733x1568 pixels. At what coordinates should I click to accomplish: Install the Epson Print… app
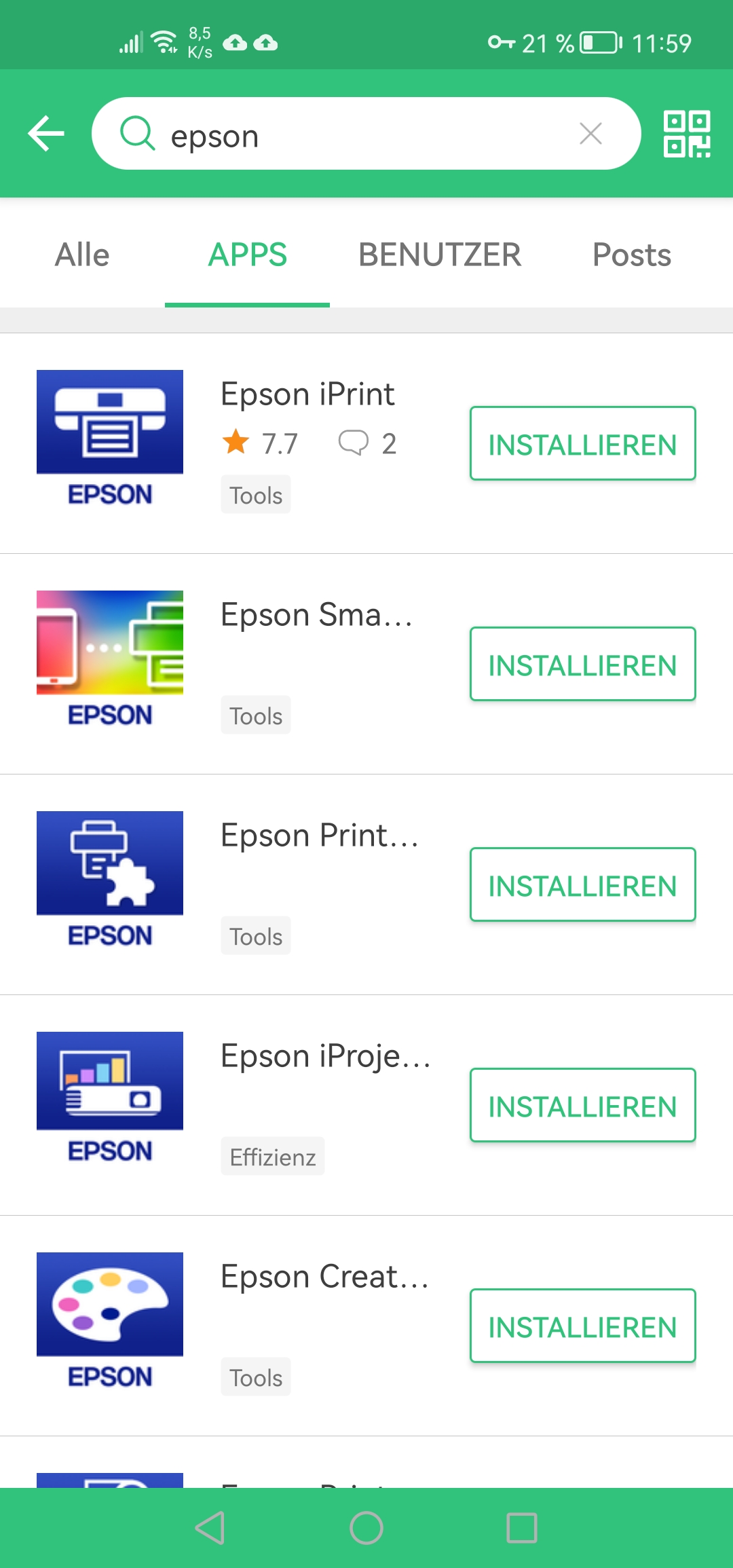click(x=583, y=884)
